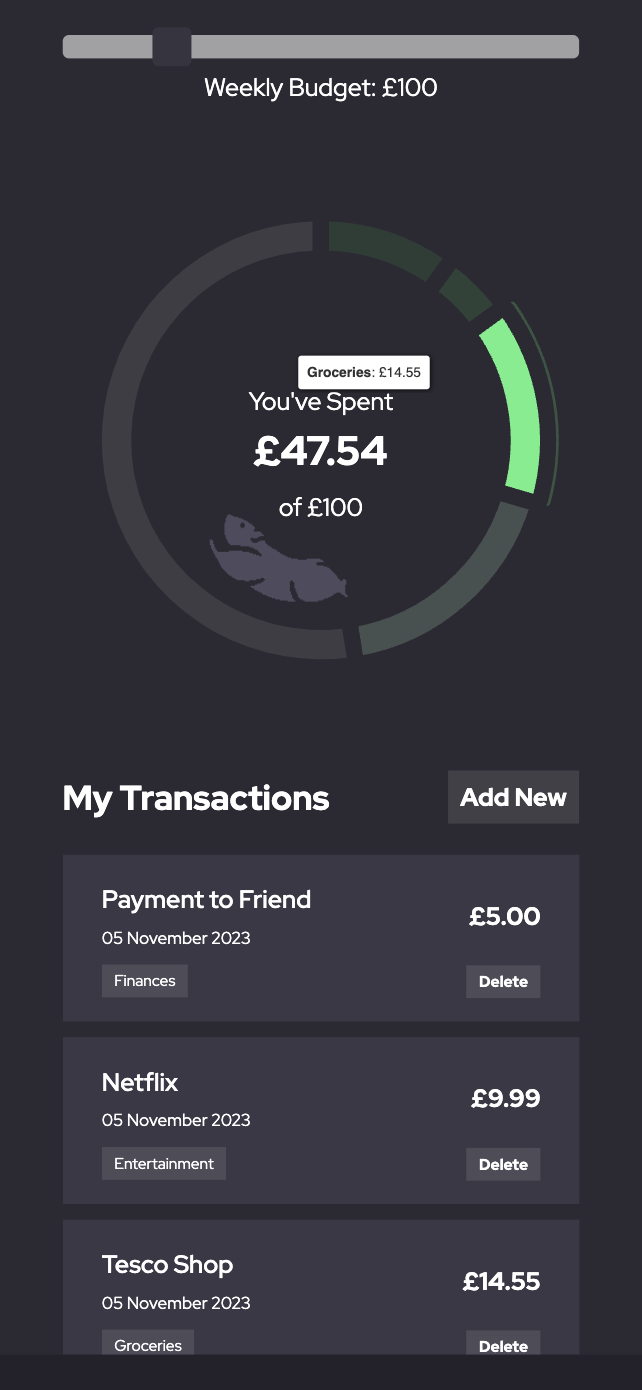Delete the Payment to Friend transaction
The image size is (642, 1390).
pyautogui.click(x=503, y=981)
